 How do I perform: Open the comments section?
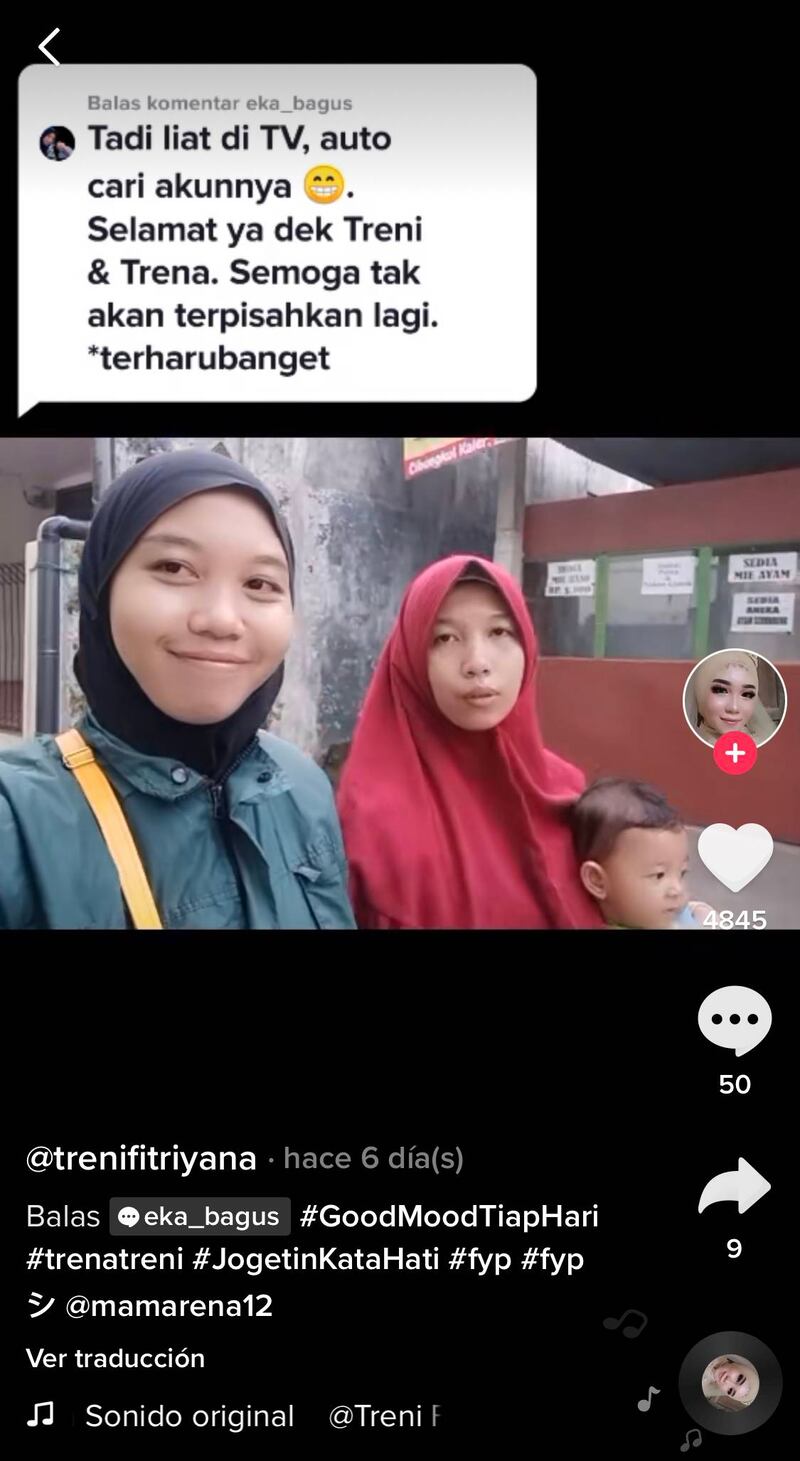[735, 1021]
